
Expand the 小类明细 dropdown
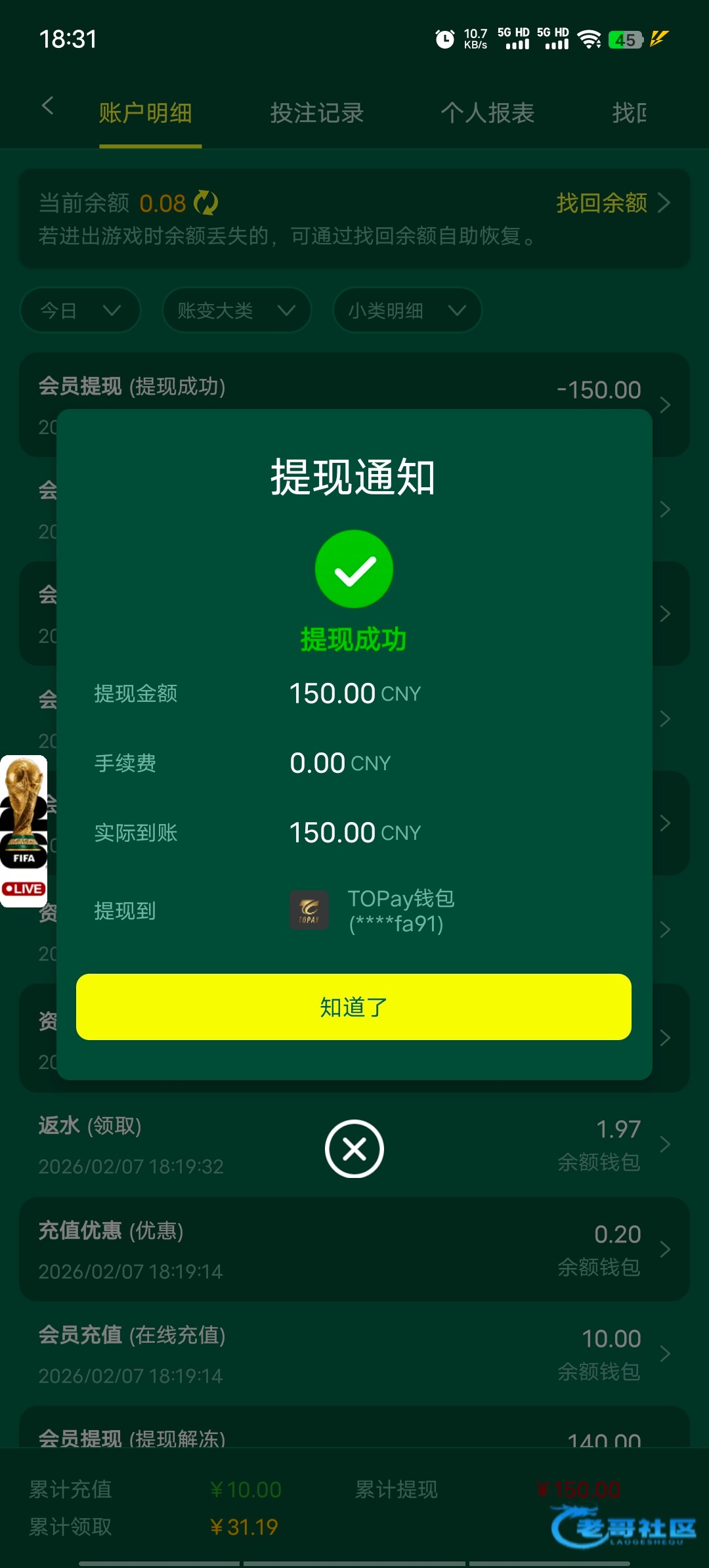click(x=407, y=310)
